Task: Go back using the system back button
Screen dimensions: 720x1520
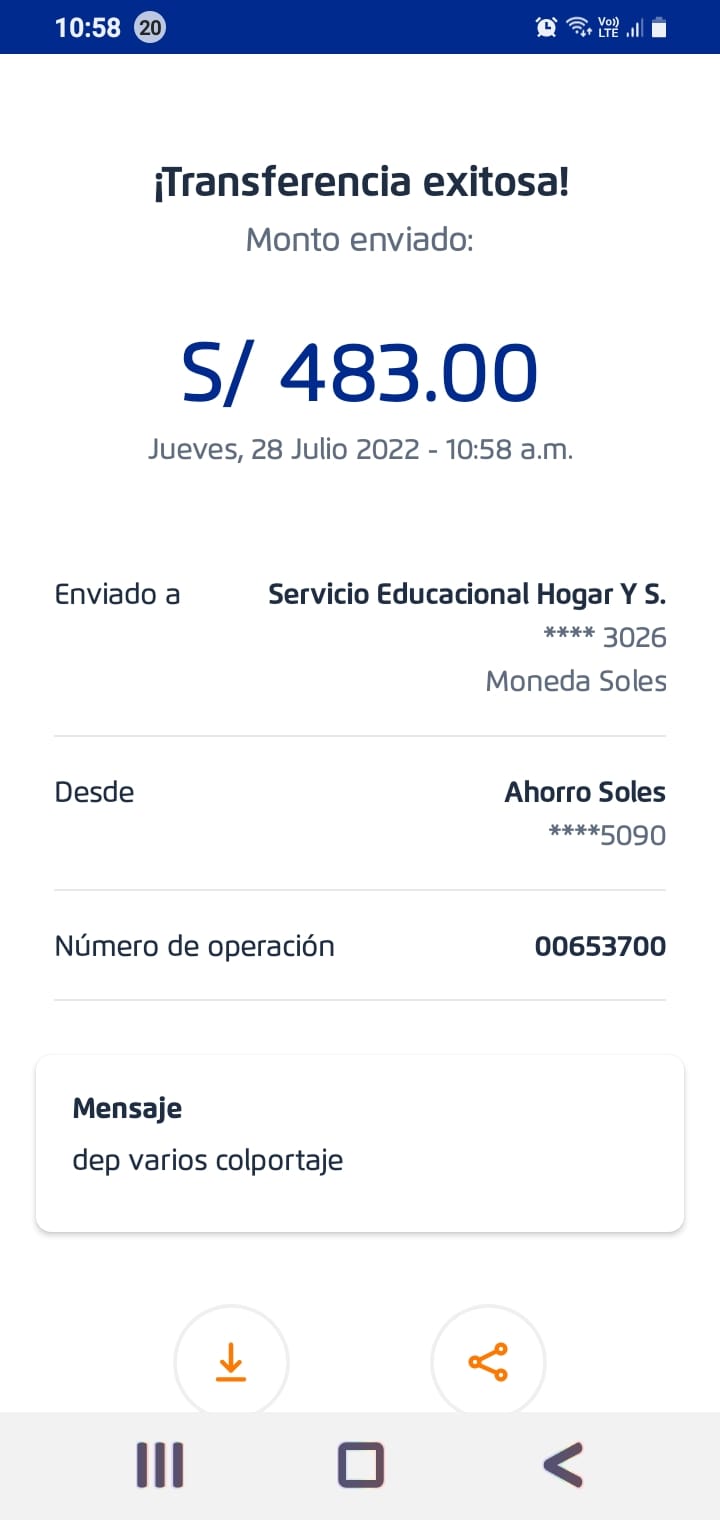Action: pos(563,1465)
